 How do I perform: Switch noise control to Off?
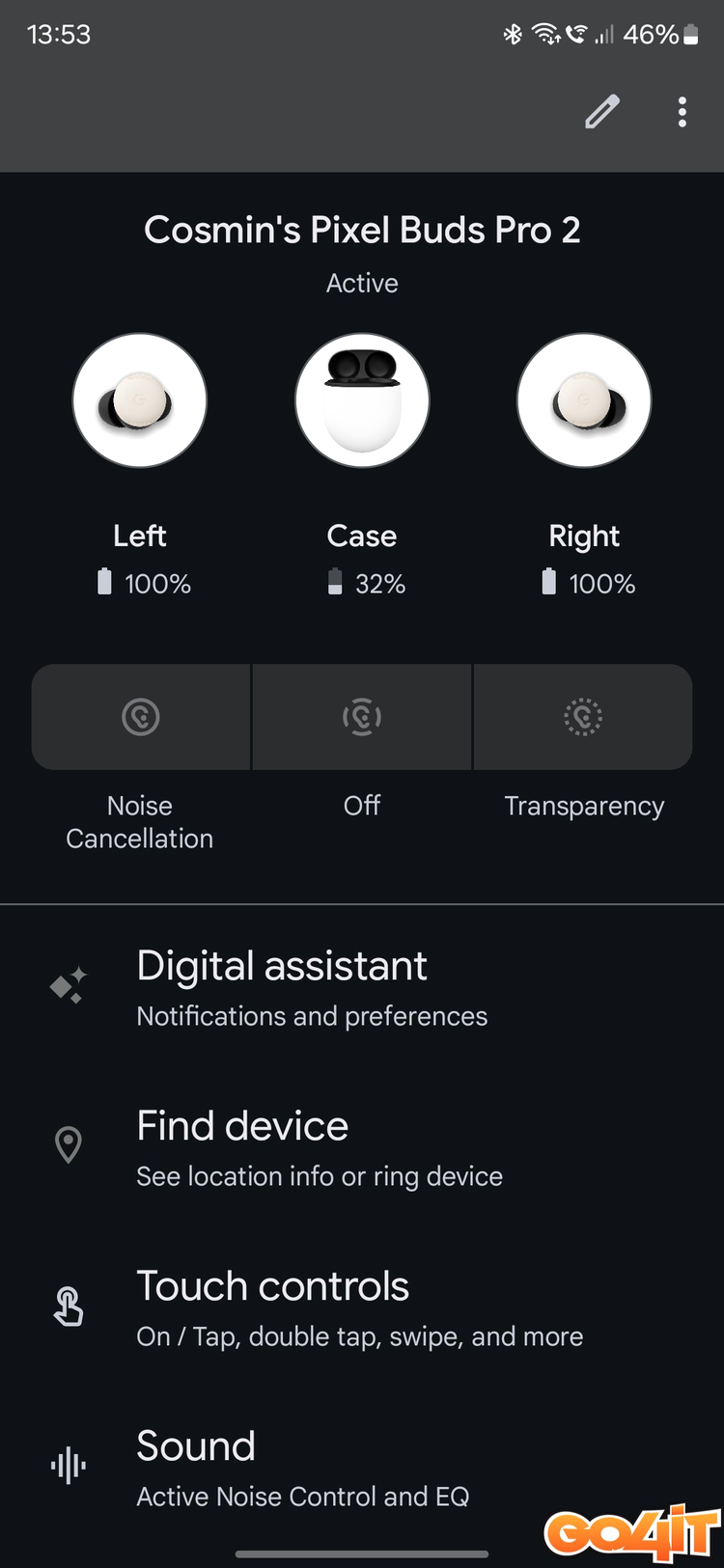[x=362, y=717]
